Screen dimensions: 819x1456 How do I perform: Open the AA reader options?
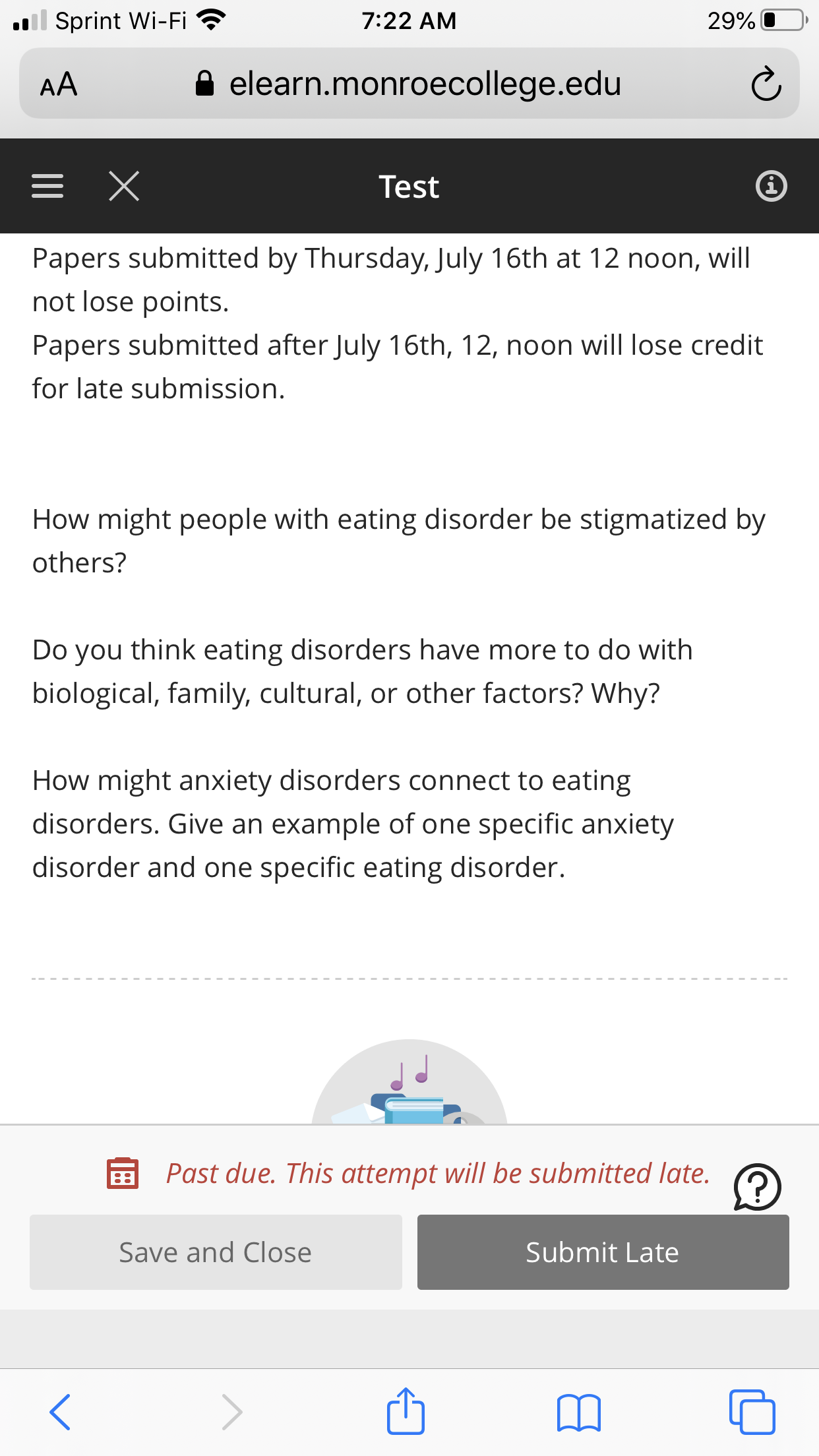point(59,84)
